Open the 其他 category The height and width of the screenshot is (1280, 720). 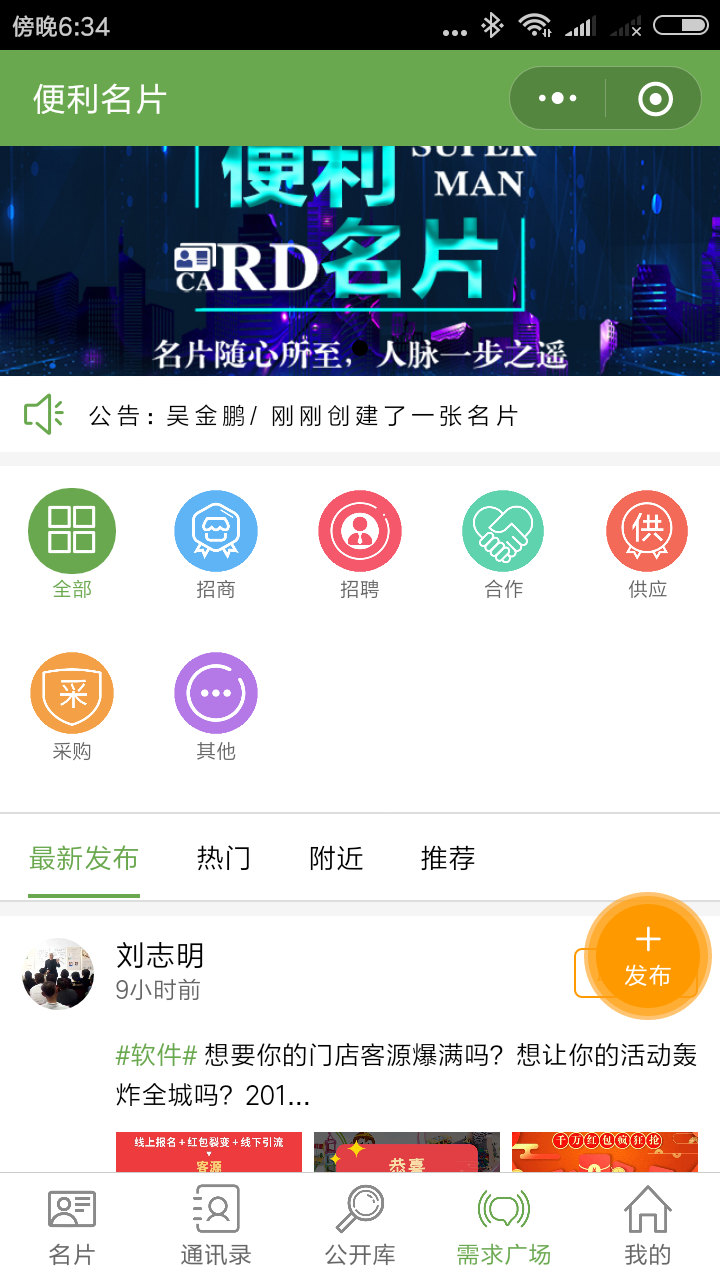[216, 707]
